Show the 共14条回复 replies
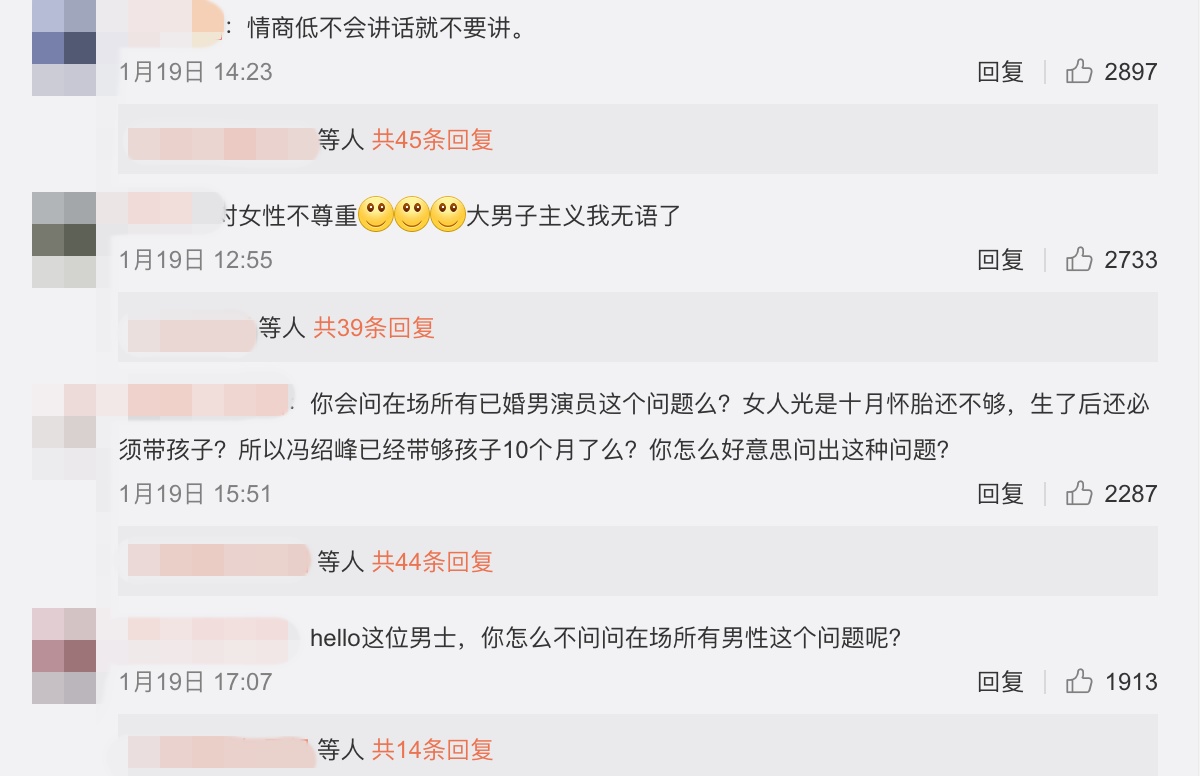 coord(433,749)
